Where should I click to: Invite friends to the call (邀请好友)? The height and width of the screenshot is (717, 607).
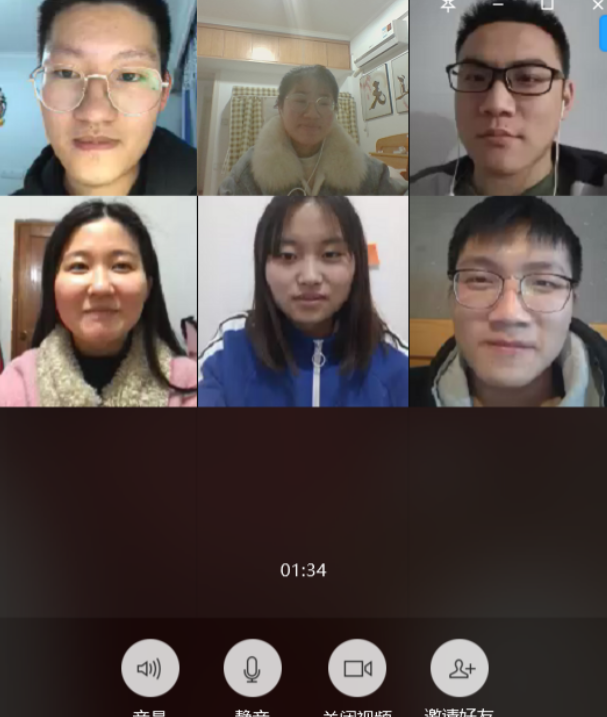(x=460, y=668)
